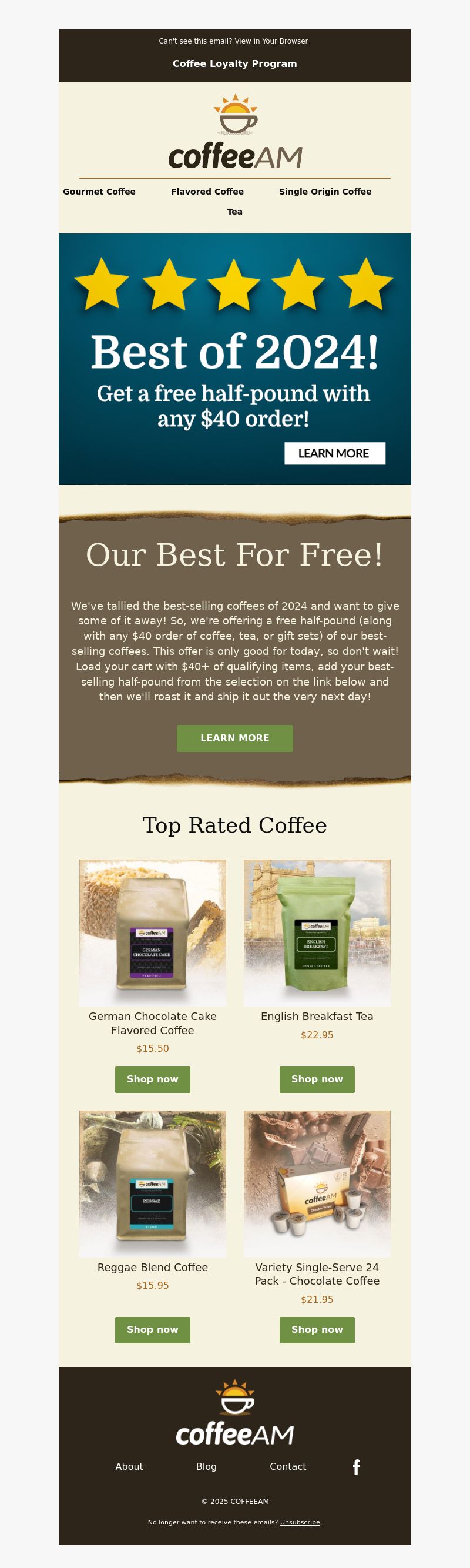Open the Coffee Loyalty Program link

[x=234, y=64]
